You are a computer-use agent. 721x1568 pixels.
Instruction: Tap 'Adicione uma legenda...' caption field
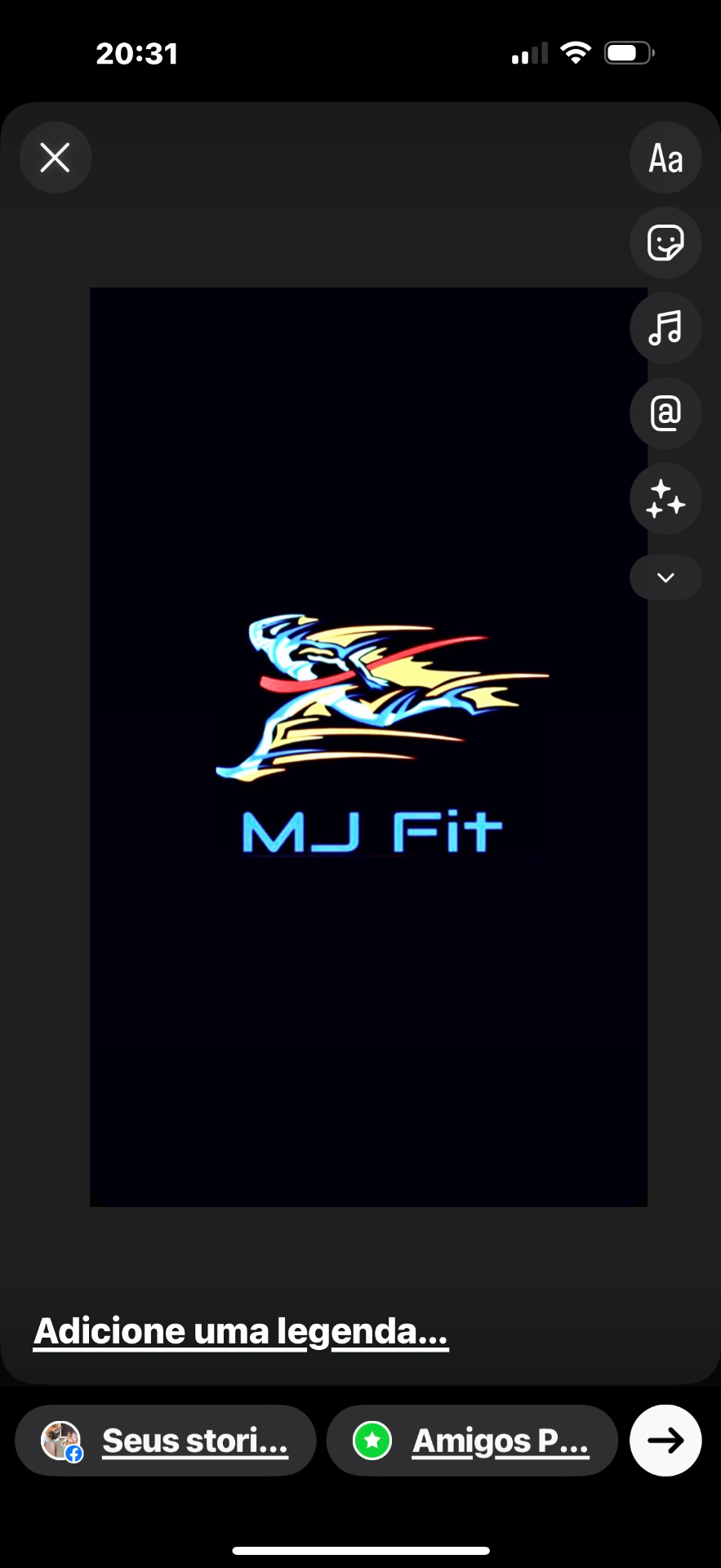(241, 1331)
